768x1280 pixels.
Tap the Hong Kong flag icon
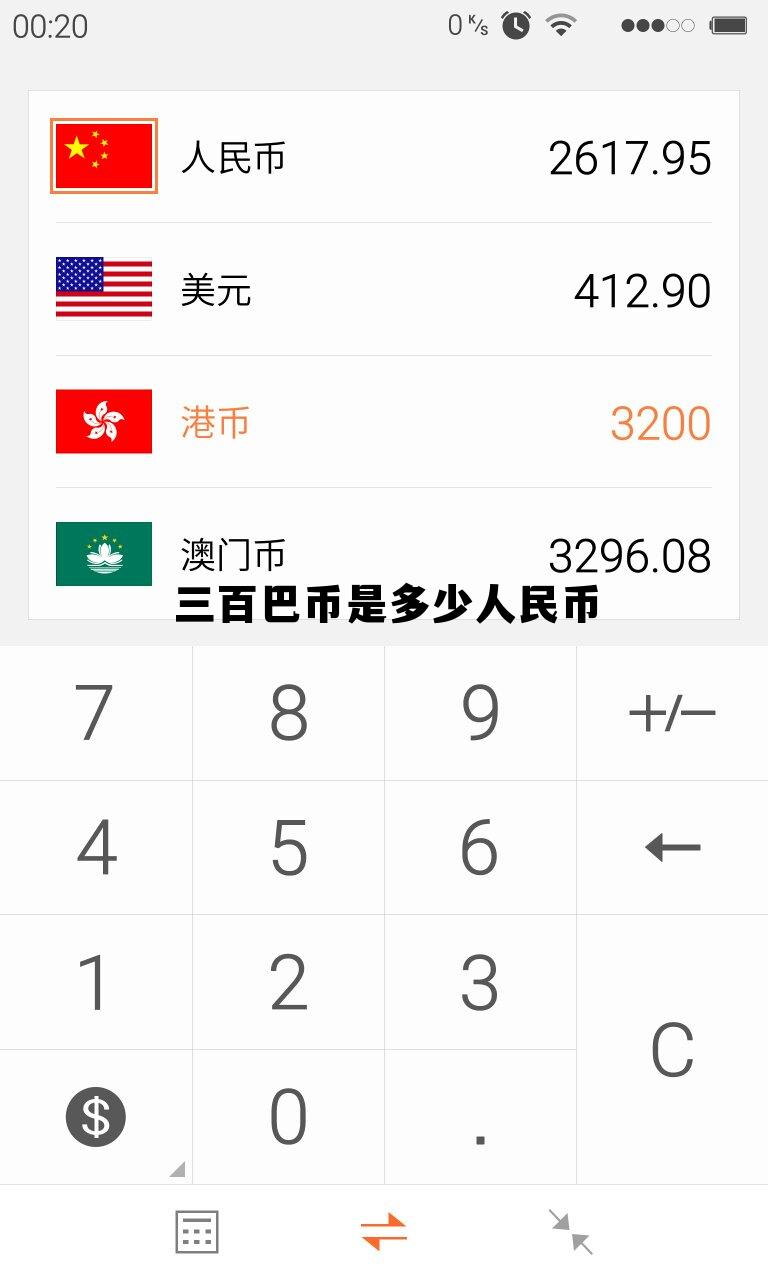coord(103,422)
